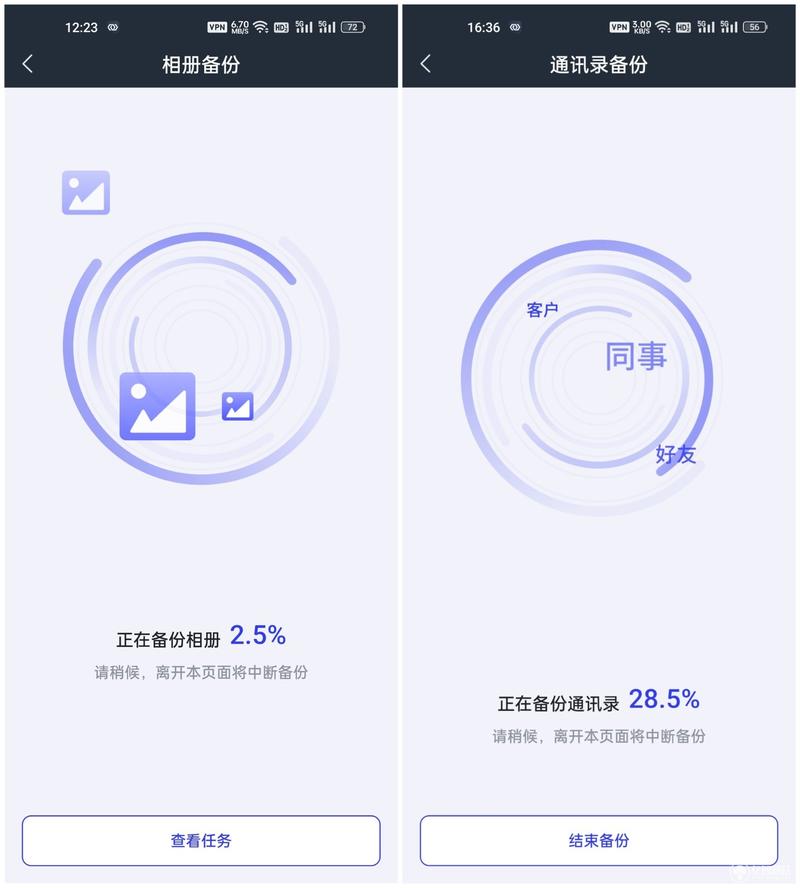
Task: Go back from the 相册备份 page
Action: [x=28, y=64]
